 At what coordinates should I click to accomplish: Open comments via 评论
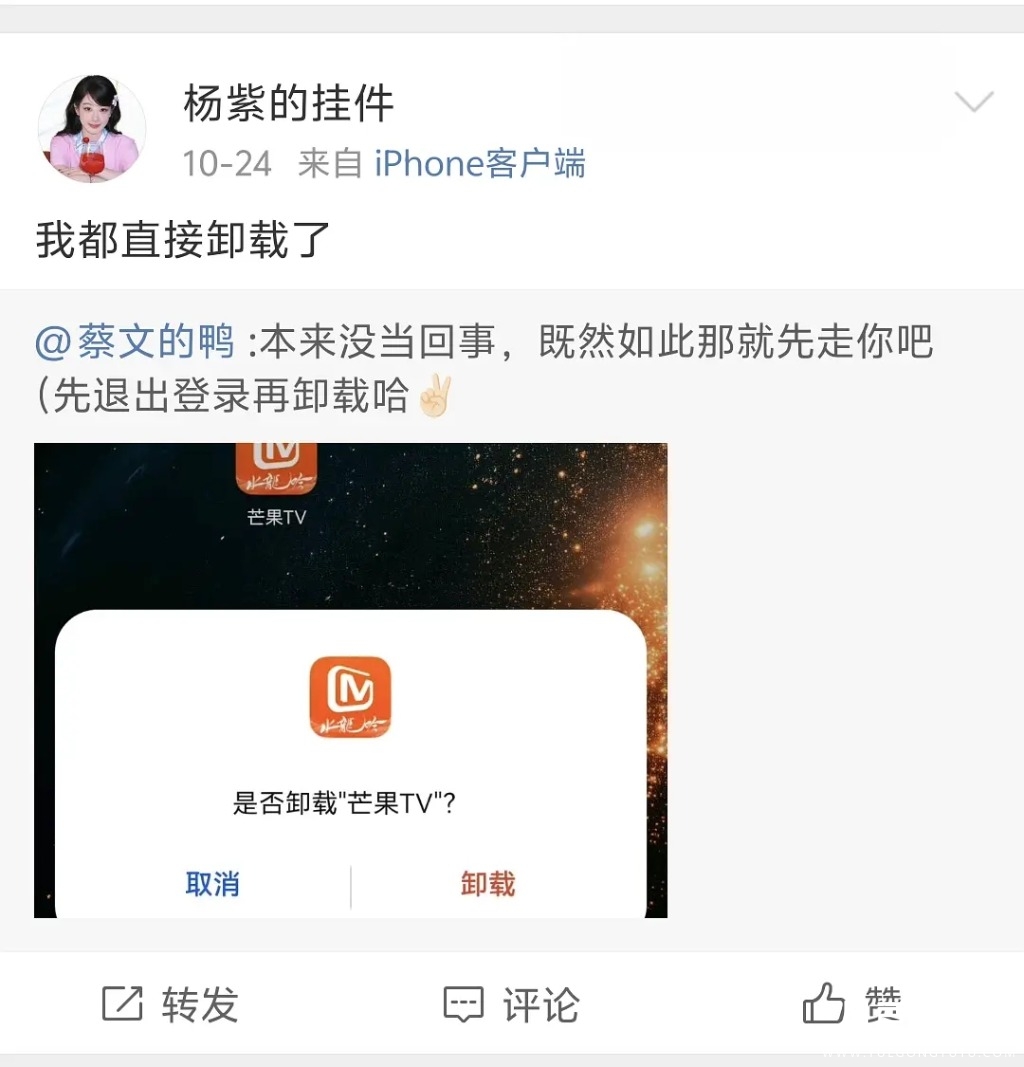pos(512,1004)
